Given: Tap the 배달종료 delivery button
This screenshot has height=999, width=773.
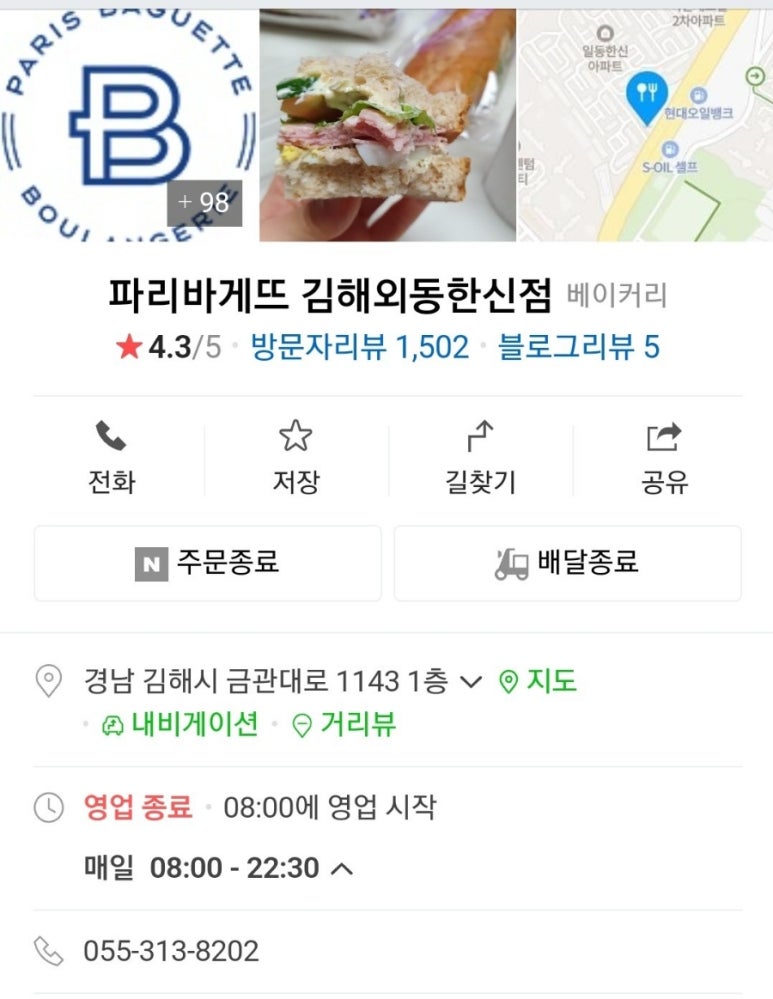Looking at the screenshot, I should point(567,563).
